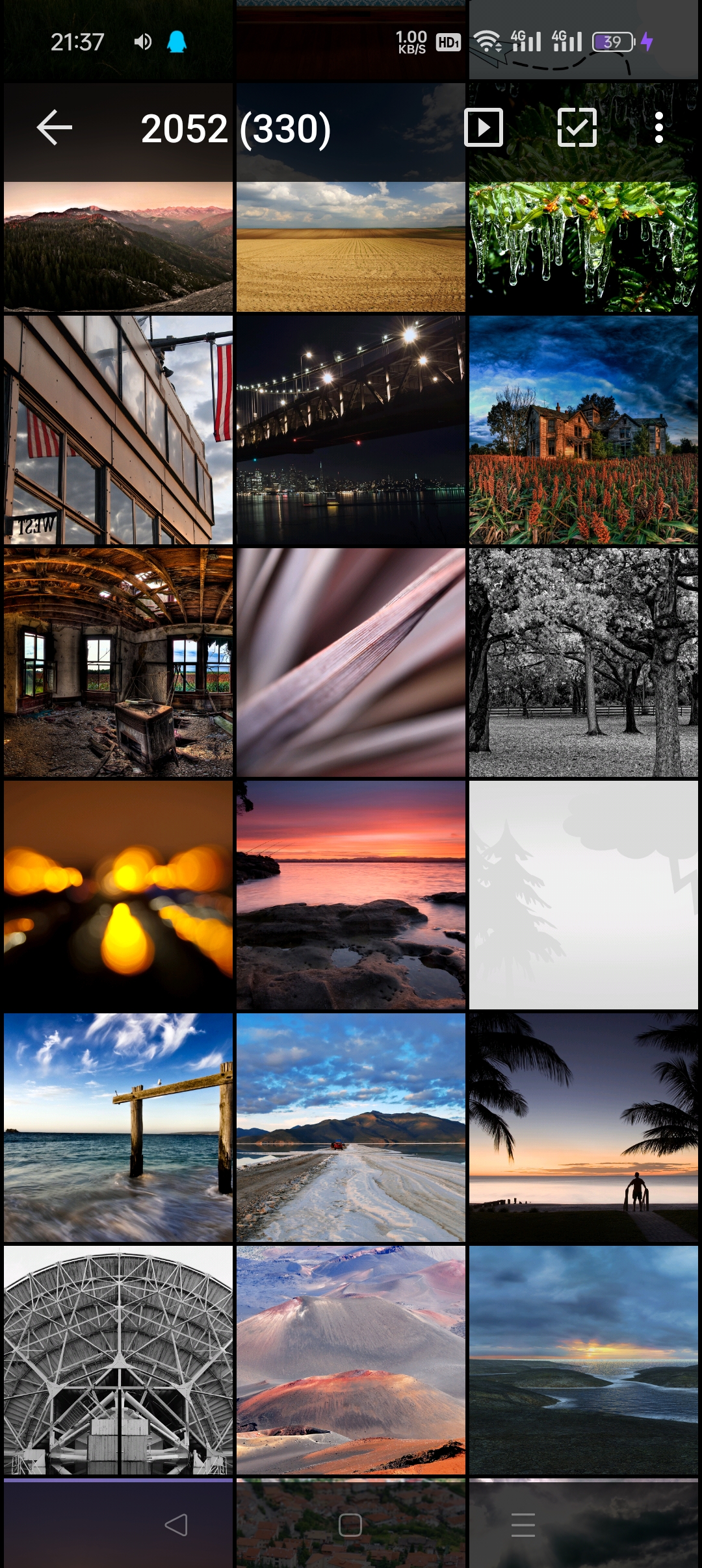Open the night bridge and skyline photo
The height and width of the screenshot is (1568, 702).
click(350, 430)
